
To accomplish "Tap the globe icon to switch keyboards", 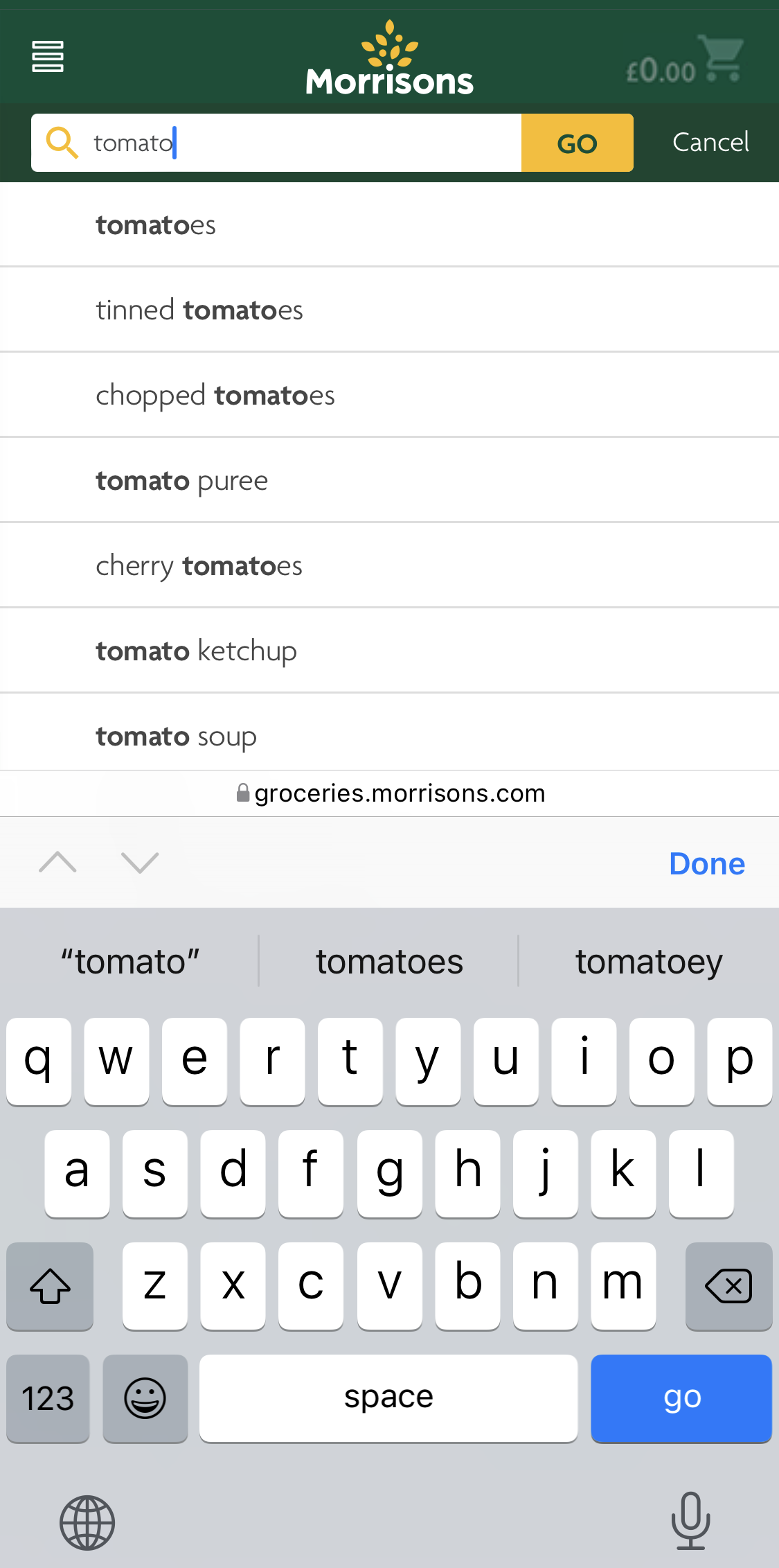I will pos(87,1522).
